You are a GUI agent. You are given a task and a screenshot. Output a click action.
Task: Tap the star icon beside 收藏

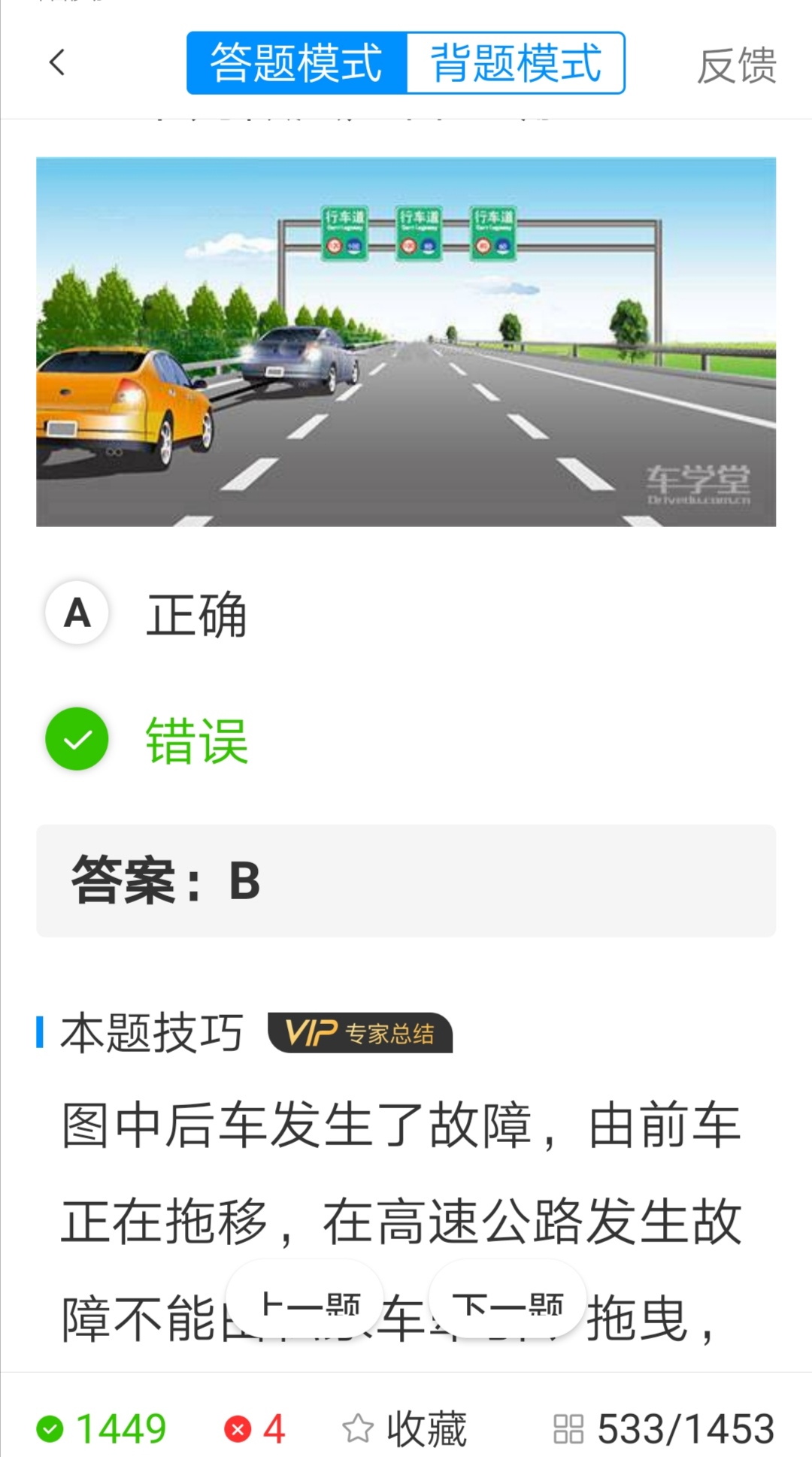(x=359, y=1425)
